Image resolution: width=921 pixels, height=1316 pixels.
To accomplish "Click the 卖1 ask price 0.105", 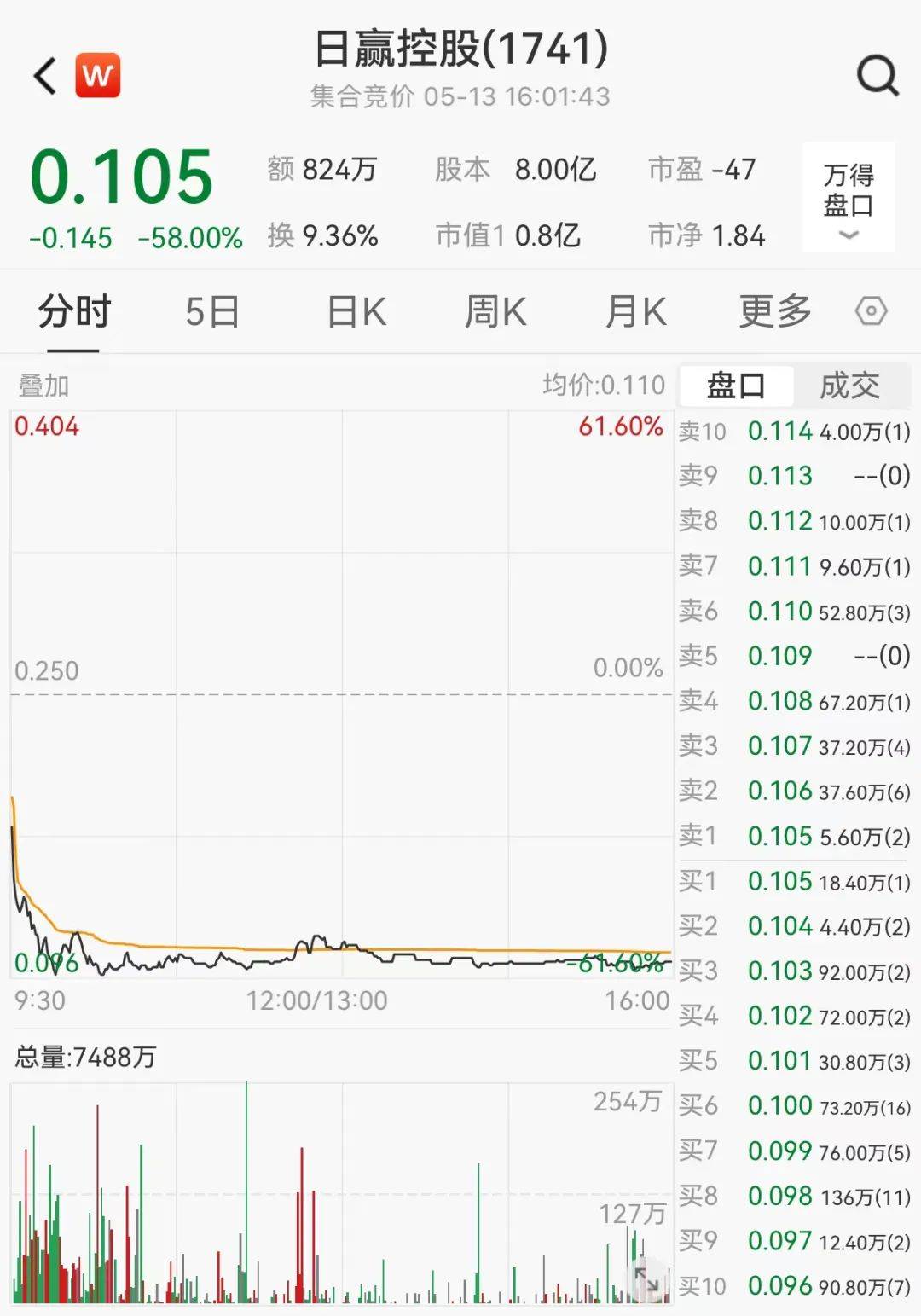I will [781, 836].
